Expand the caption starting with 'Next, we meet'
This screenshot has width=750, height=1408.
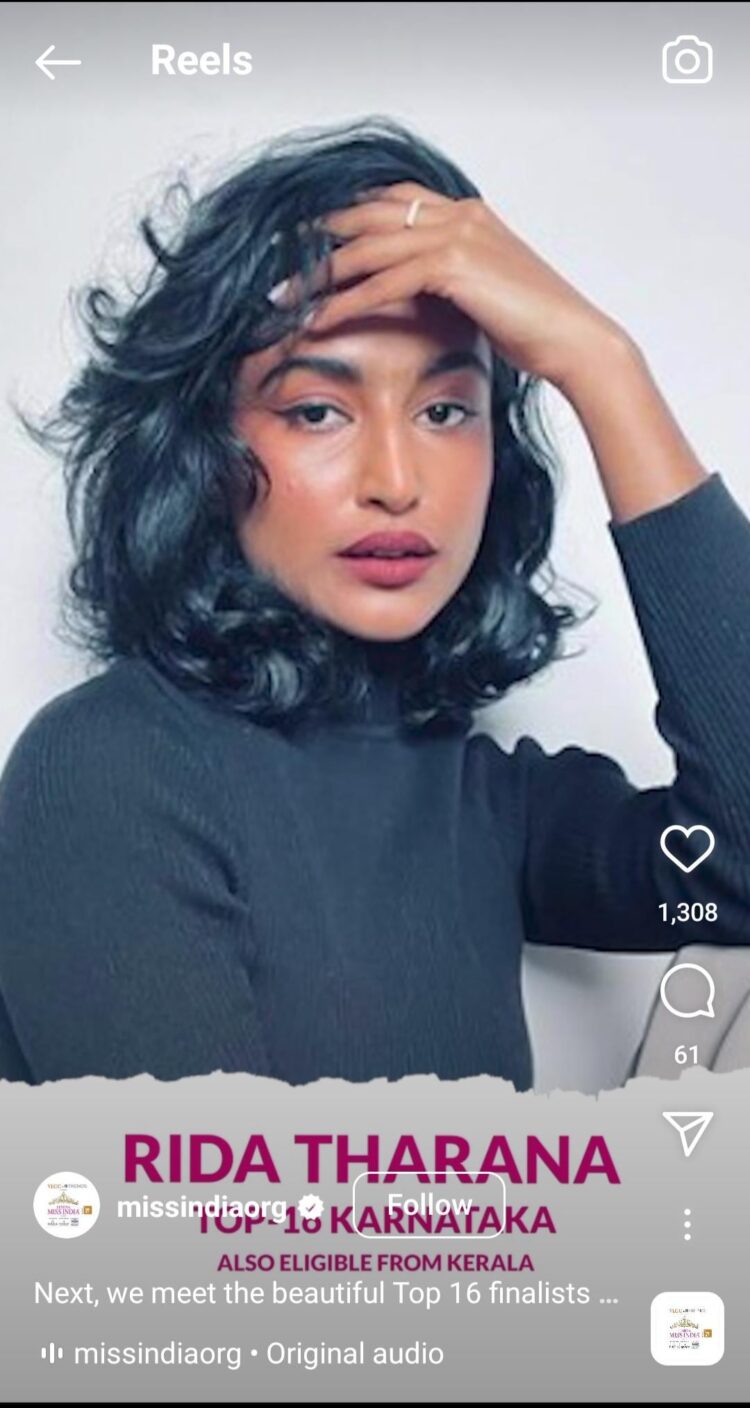326,1293
